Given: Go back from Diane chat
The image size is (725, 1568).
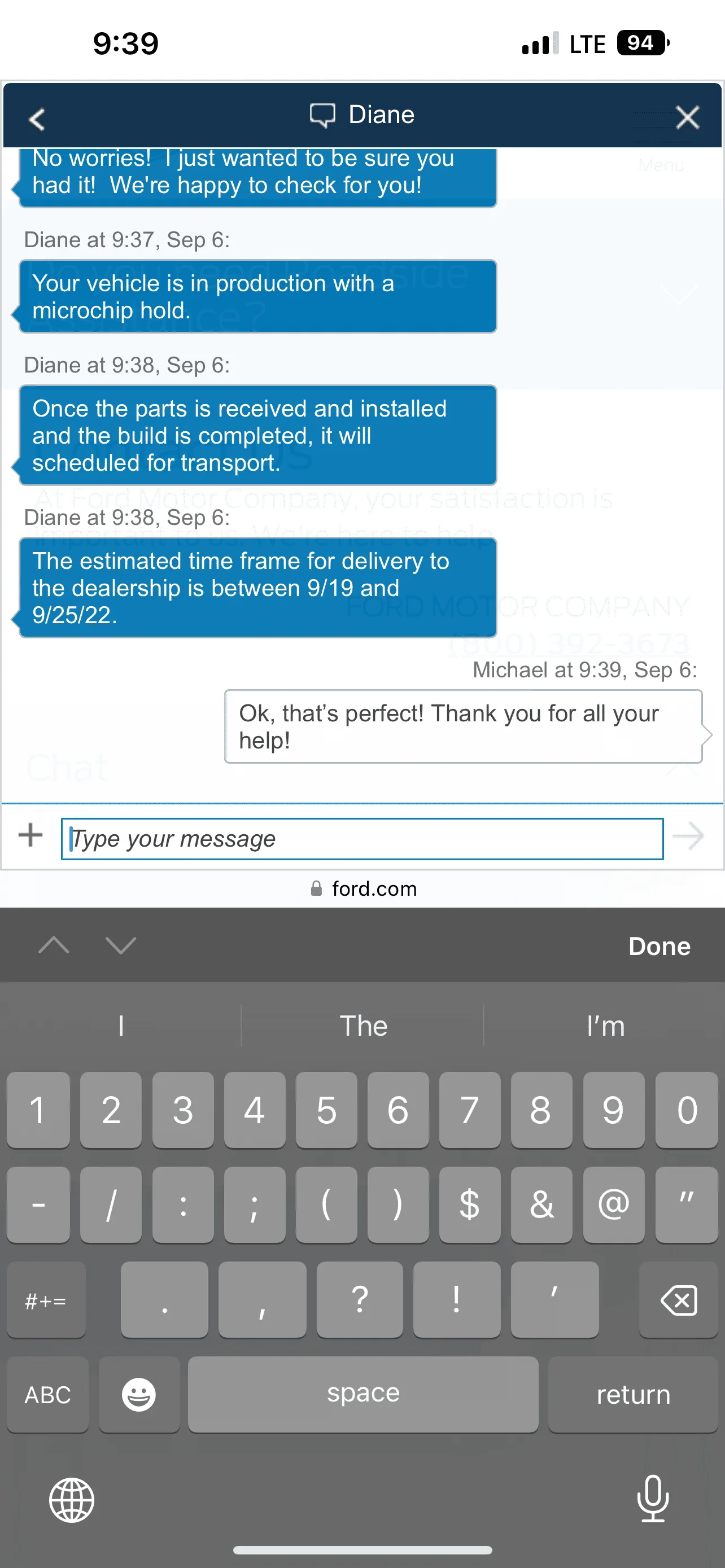Looking at the screenshot, I should 37,118.
